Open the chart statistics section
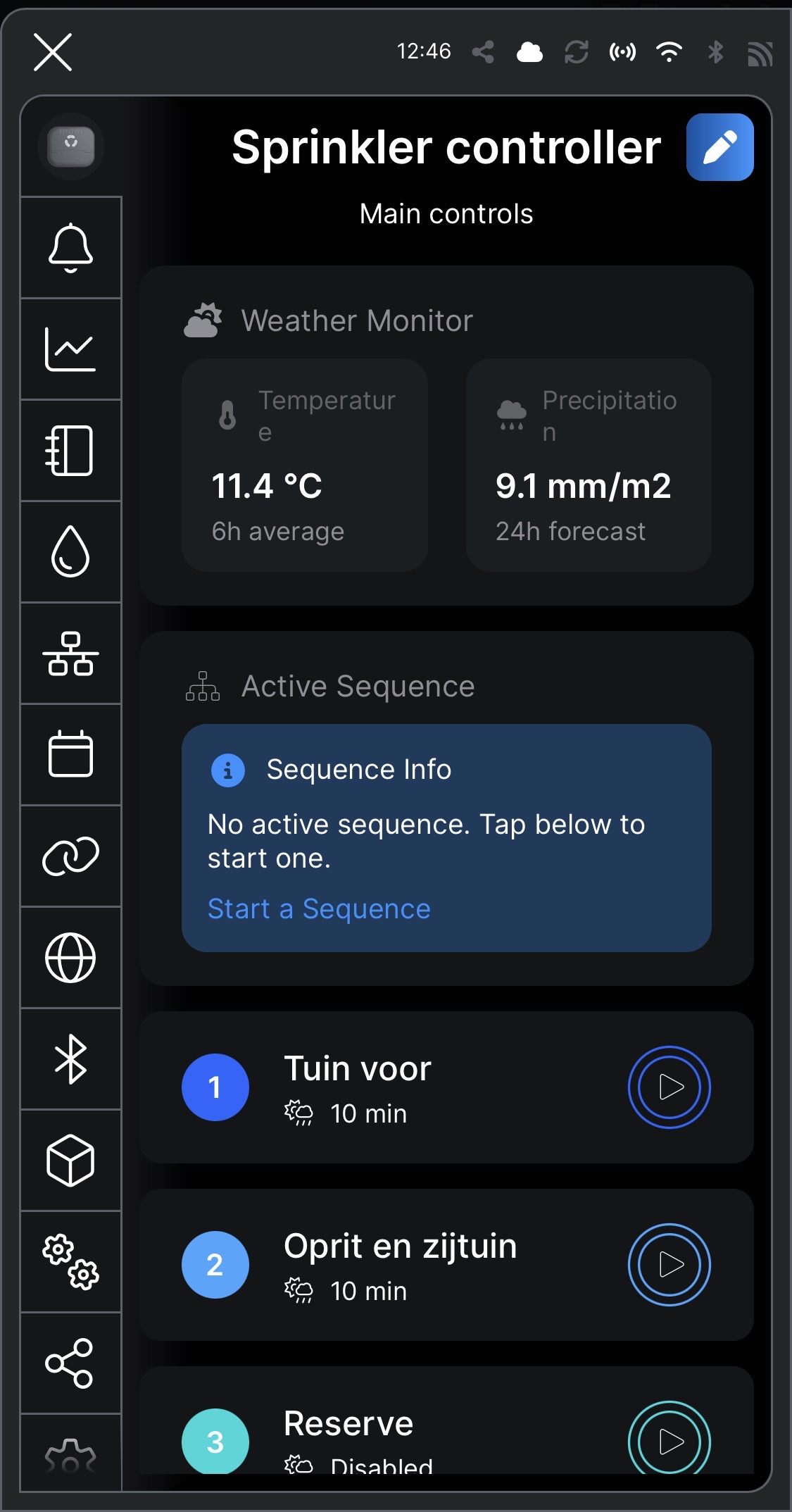 coord(70,349)
